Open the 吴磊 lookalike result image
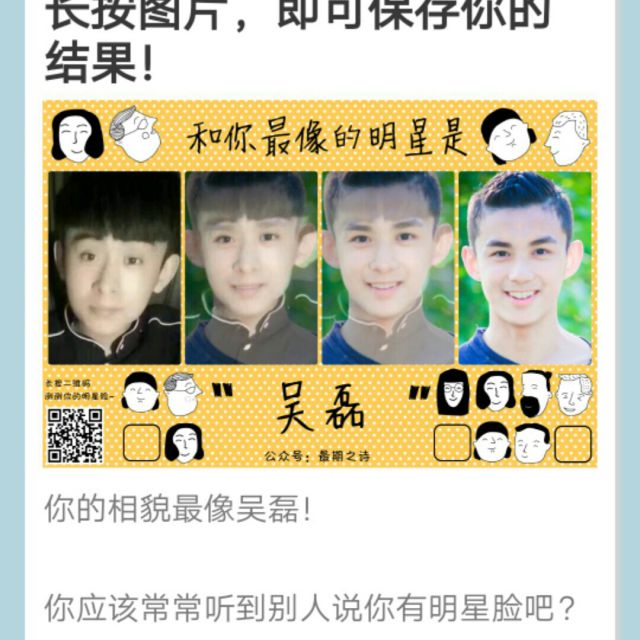Image resolution: width=640 pixels, height=640 pixels. coord(319,283)
